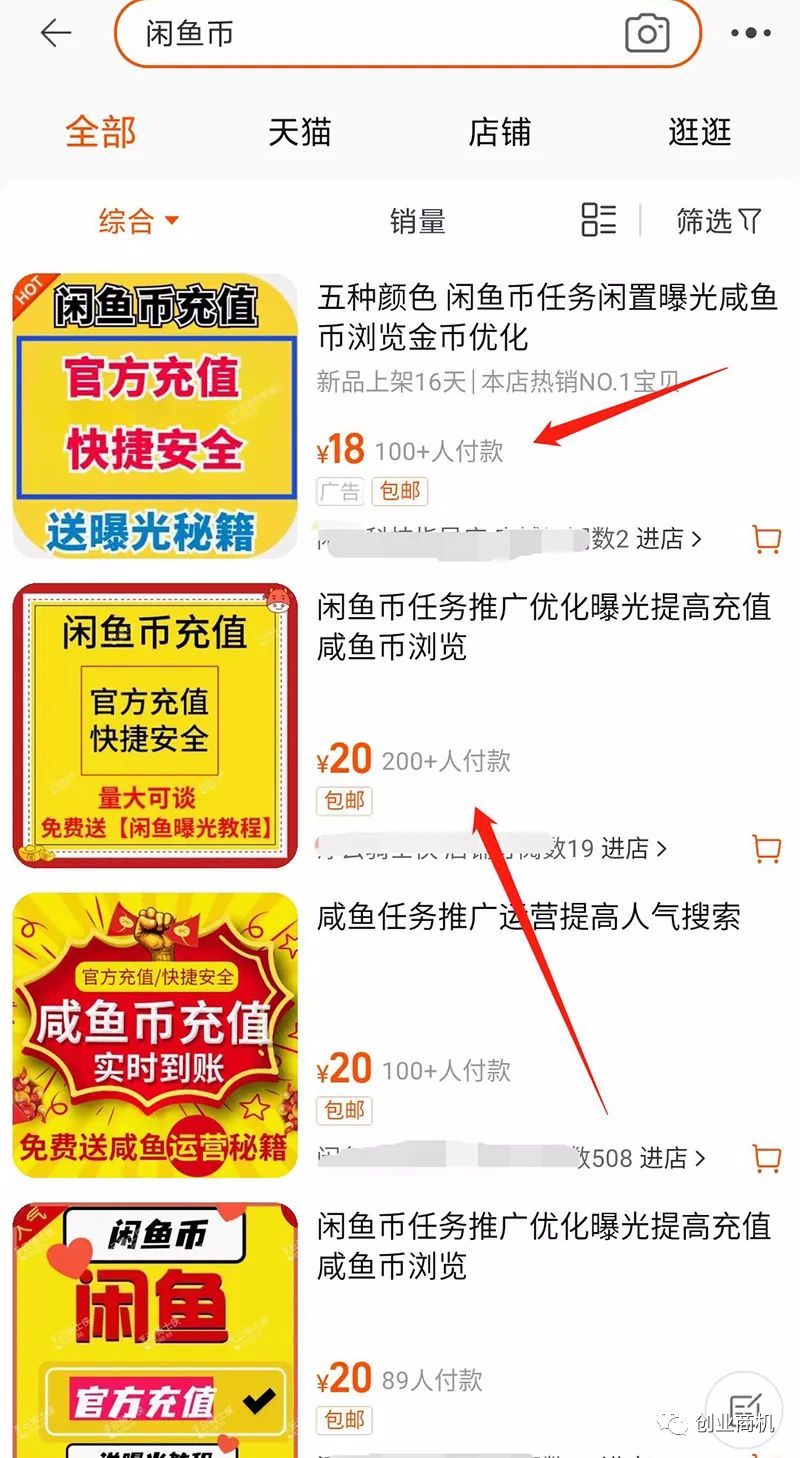The height and width of the screenshot is (1458, 800).
Task: Add the ¥18 item to cart
Action: click(766, 539)
